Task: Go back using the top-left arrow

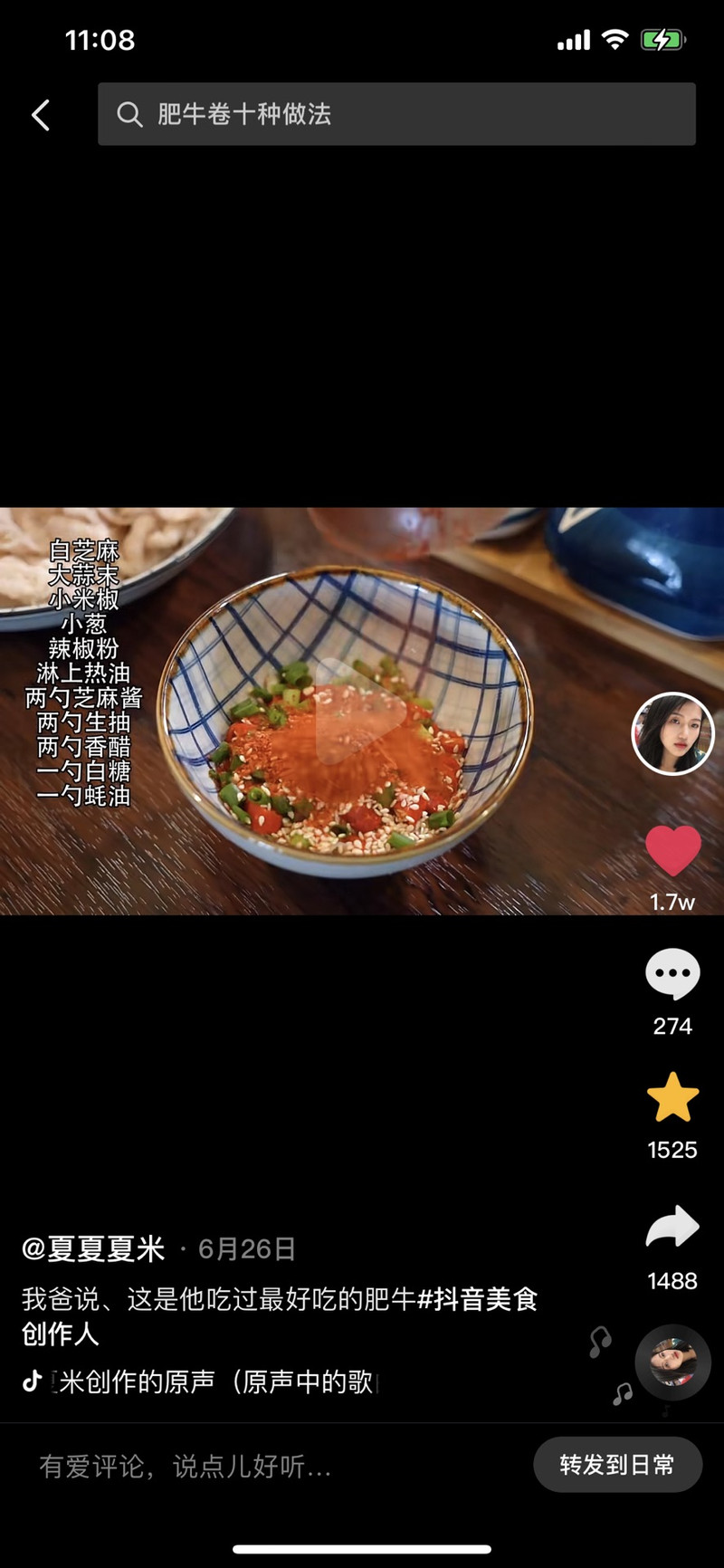Action: click(41, 115)
